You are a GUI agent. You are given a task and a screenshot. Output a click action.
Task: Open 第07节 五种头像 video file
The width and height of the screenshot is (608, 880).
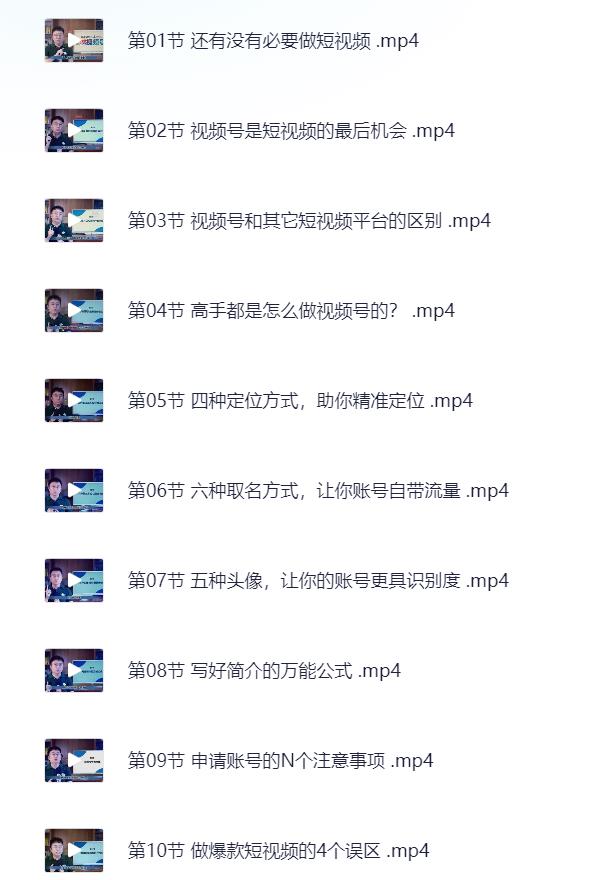(317, 581)
